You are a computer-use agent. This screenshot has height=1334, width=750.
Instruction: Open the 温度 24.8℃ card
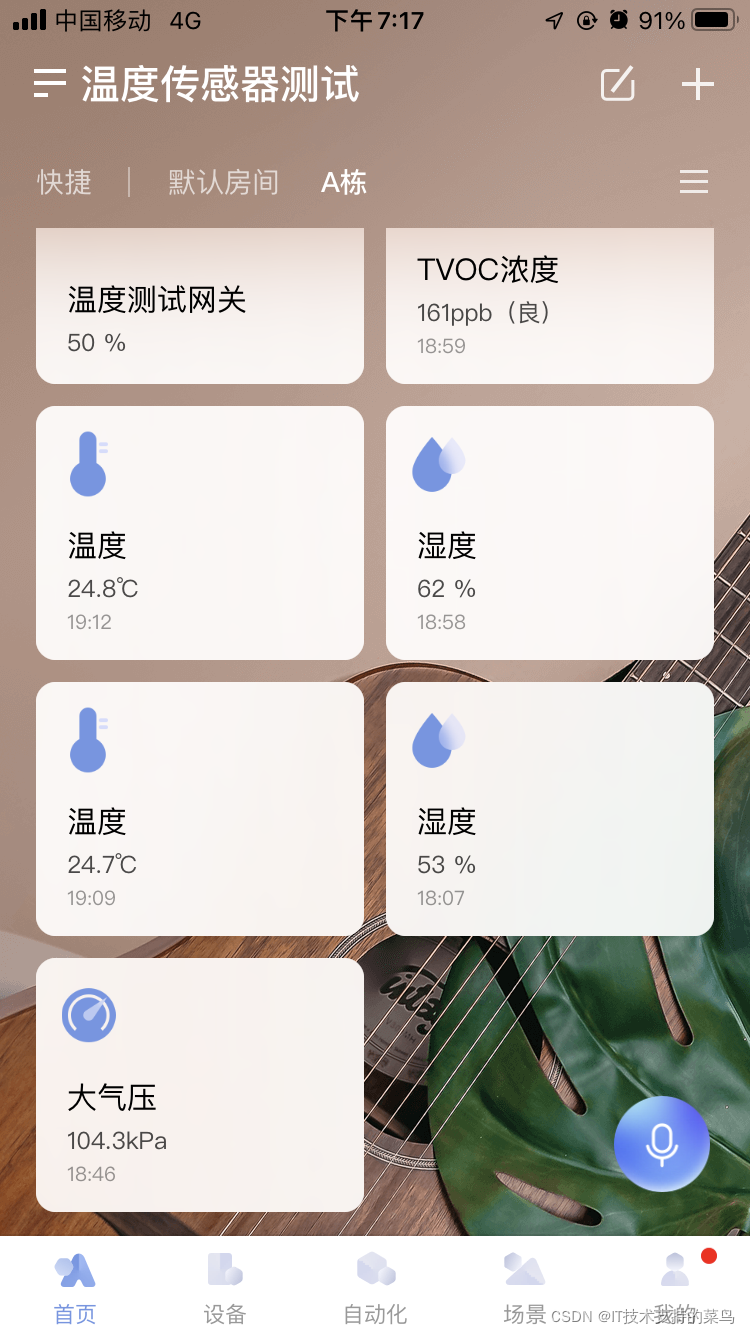click(200, 533)
